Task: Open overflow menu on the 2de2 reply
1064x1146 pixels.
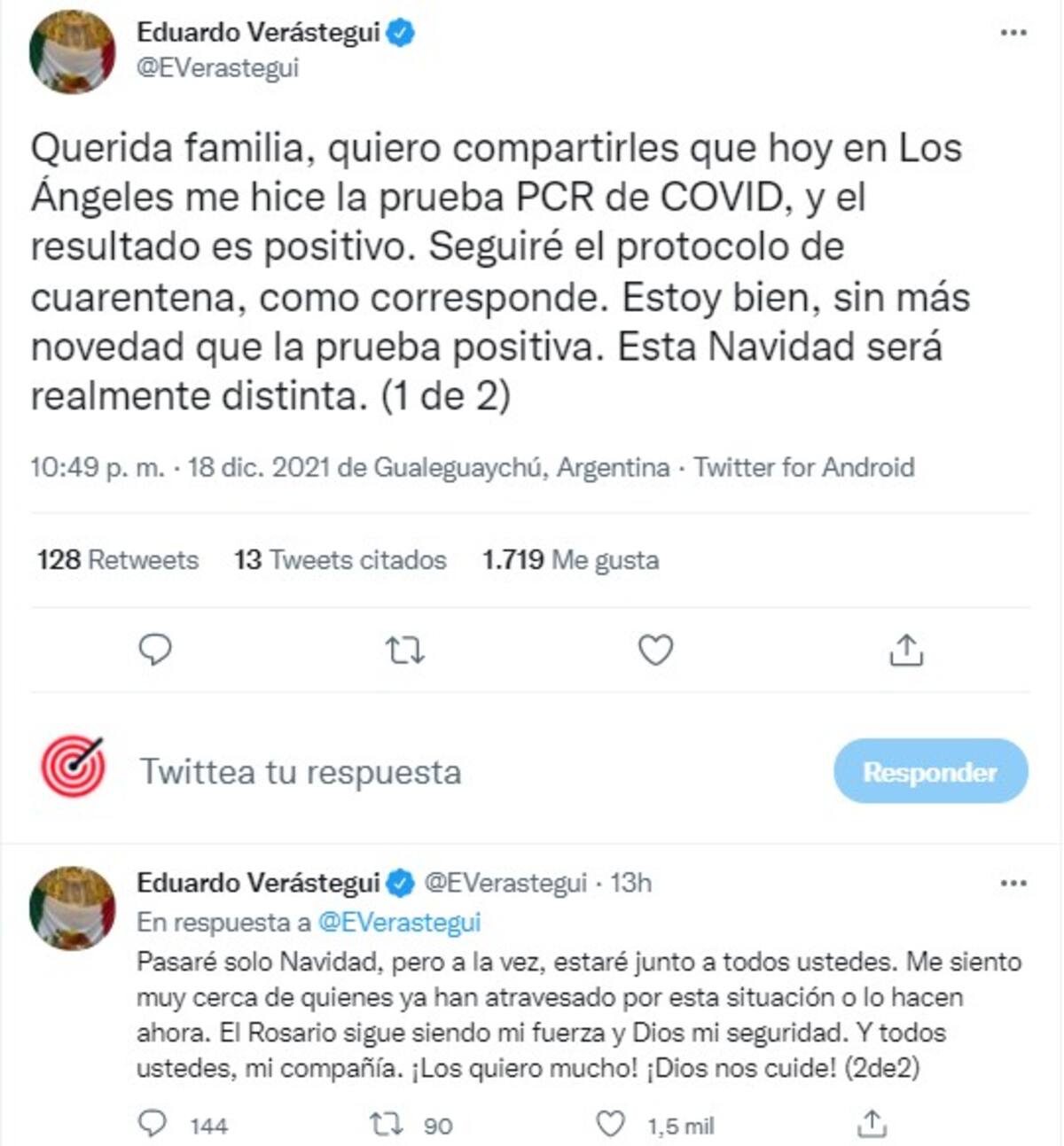Action: [x=1013, y=883]
